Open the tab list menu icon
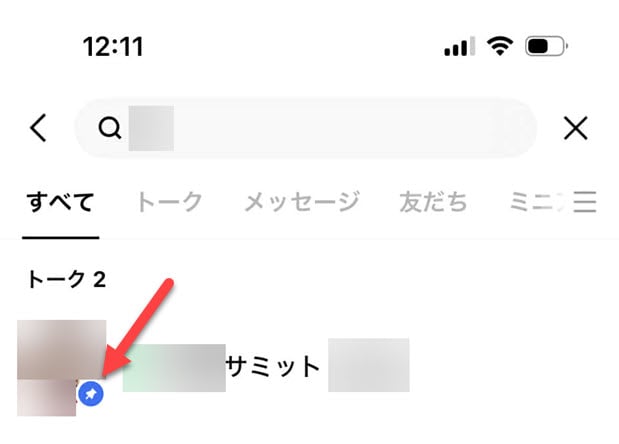The image size is (619, 444). coord(584,203)
